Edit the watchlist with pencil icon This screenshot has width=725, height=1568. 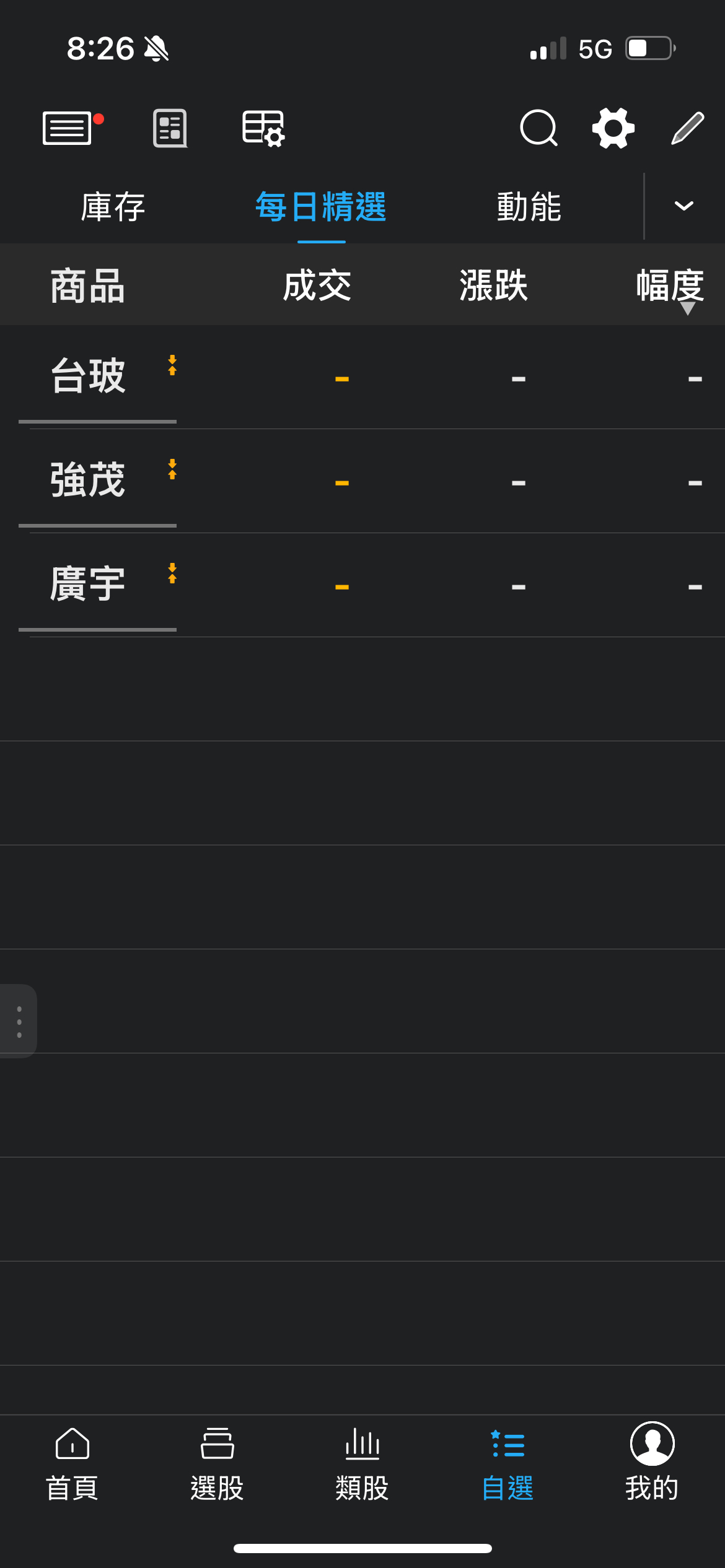(688, 128)
